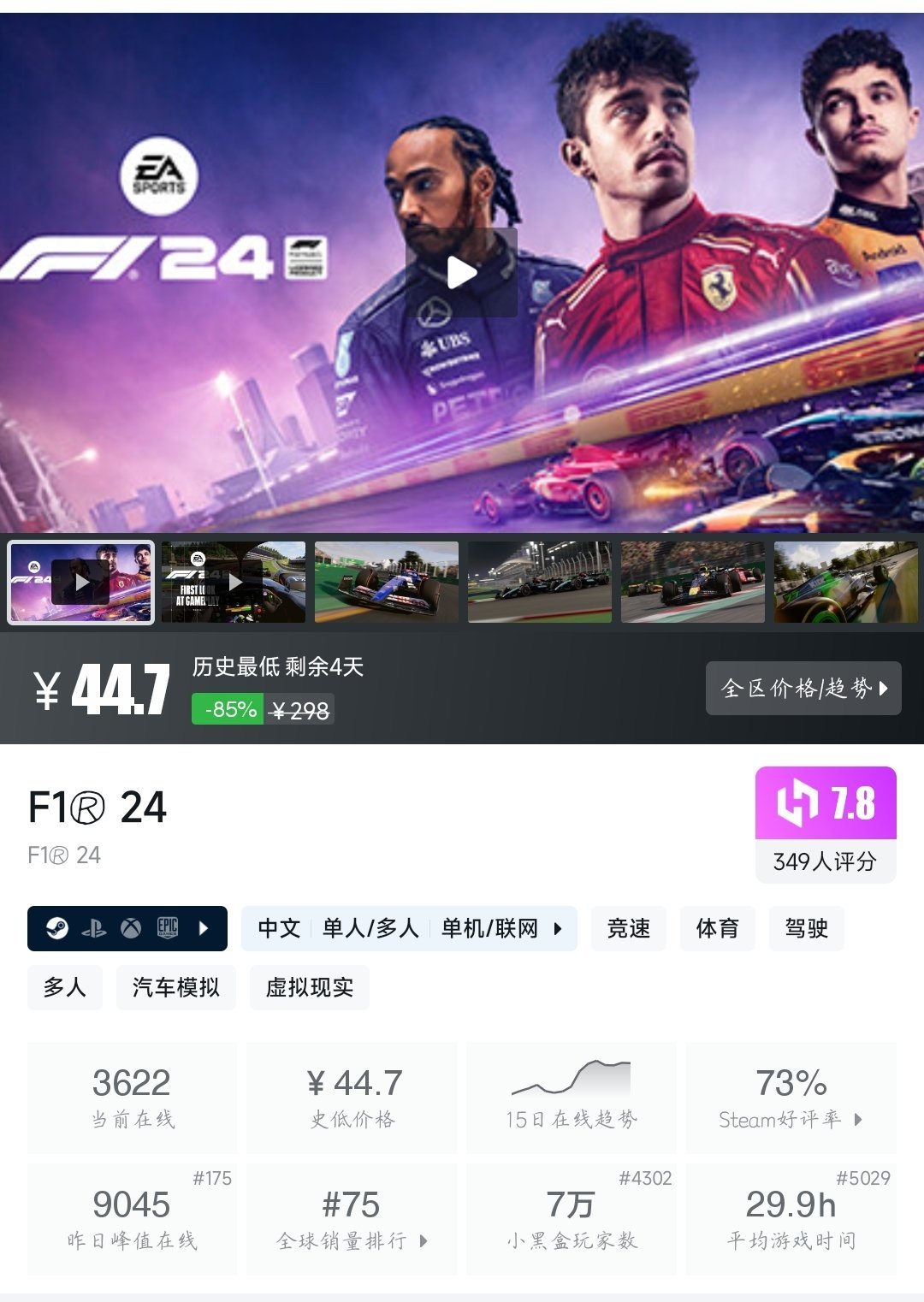This screenshot has width=924, height=1302.
Task: Expand the supported platforms list
Action: click(127, 928)
